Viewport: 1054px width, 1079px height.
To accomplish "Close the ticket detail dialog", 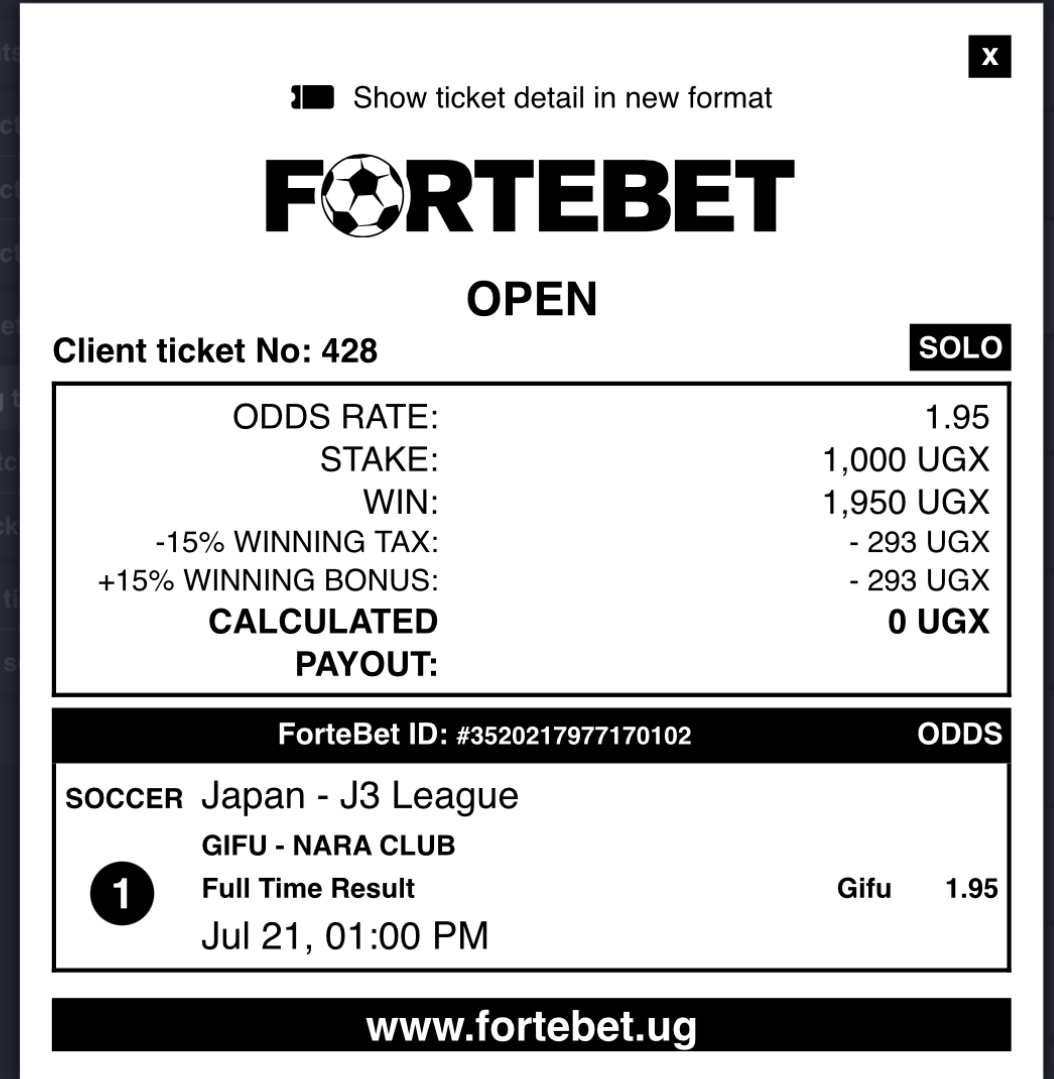I will click(989, 57).
